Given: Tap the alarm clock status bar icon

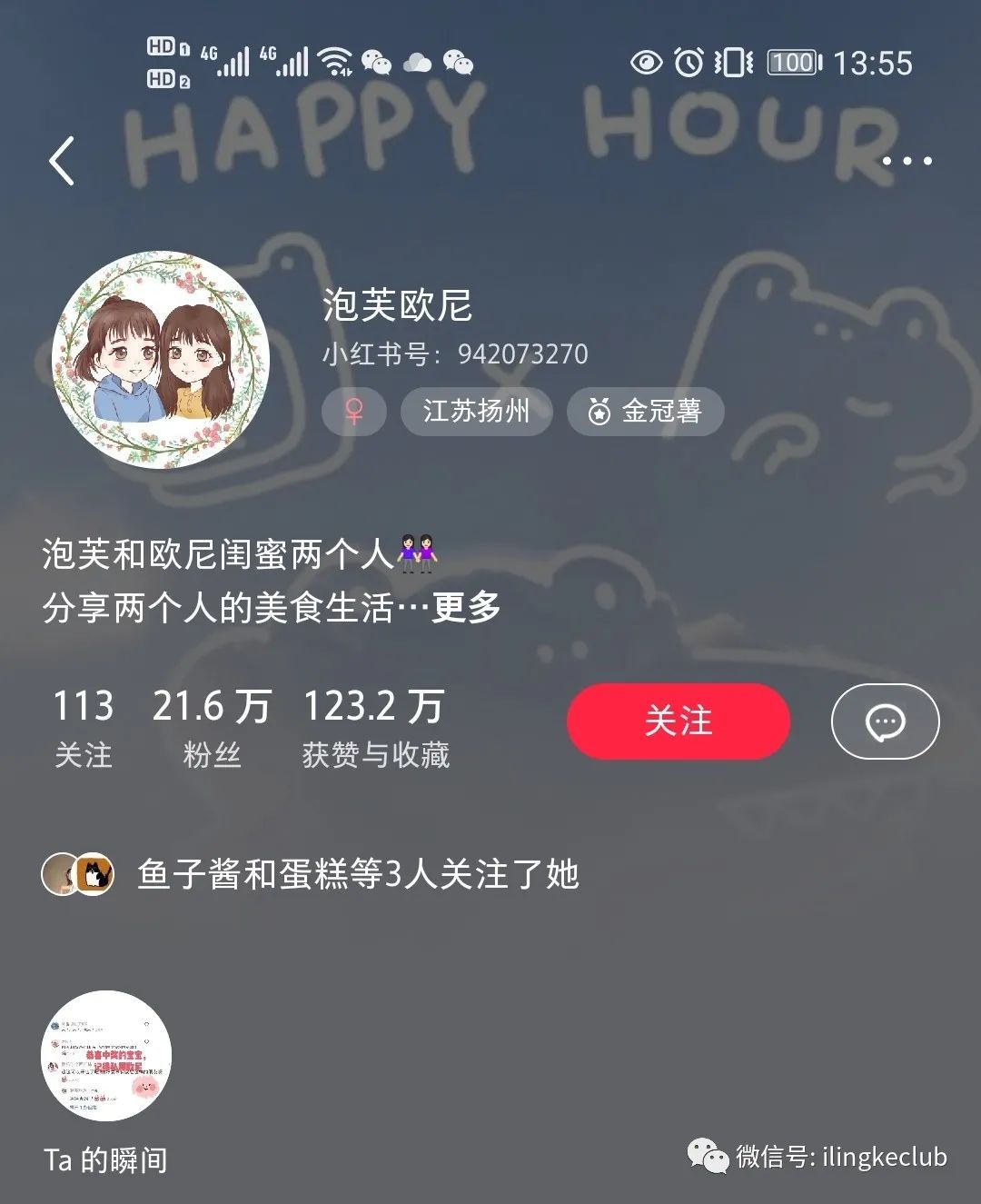Looking at the screenshot, I should 688,62.
